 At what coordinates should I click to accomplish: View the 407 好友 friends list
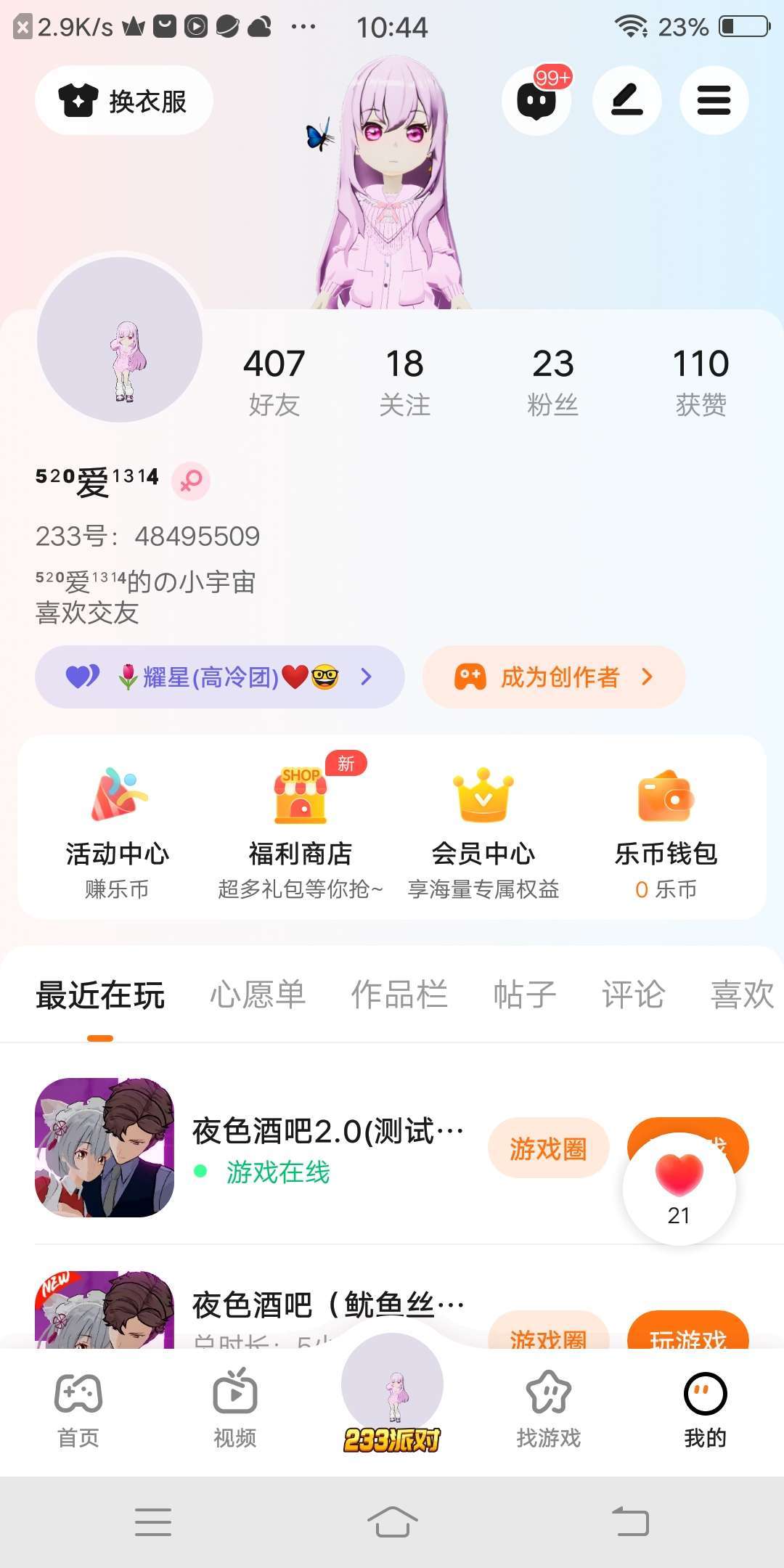(x=274, y=381)
